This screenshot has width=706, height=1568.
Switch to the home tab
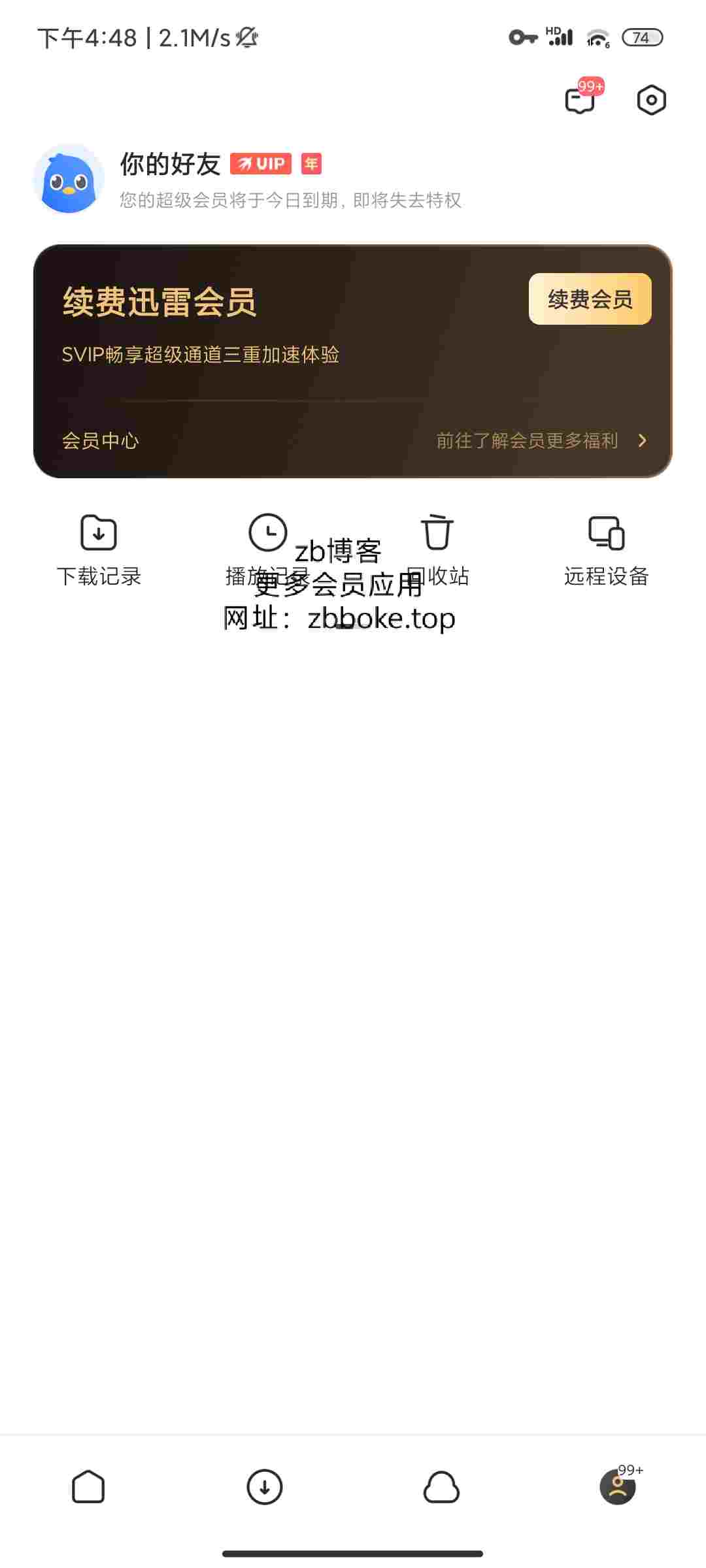[x=88, y=1487]
